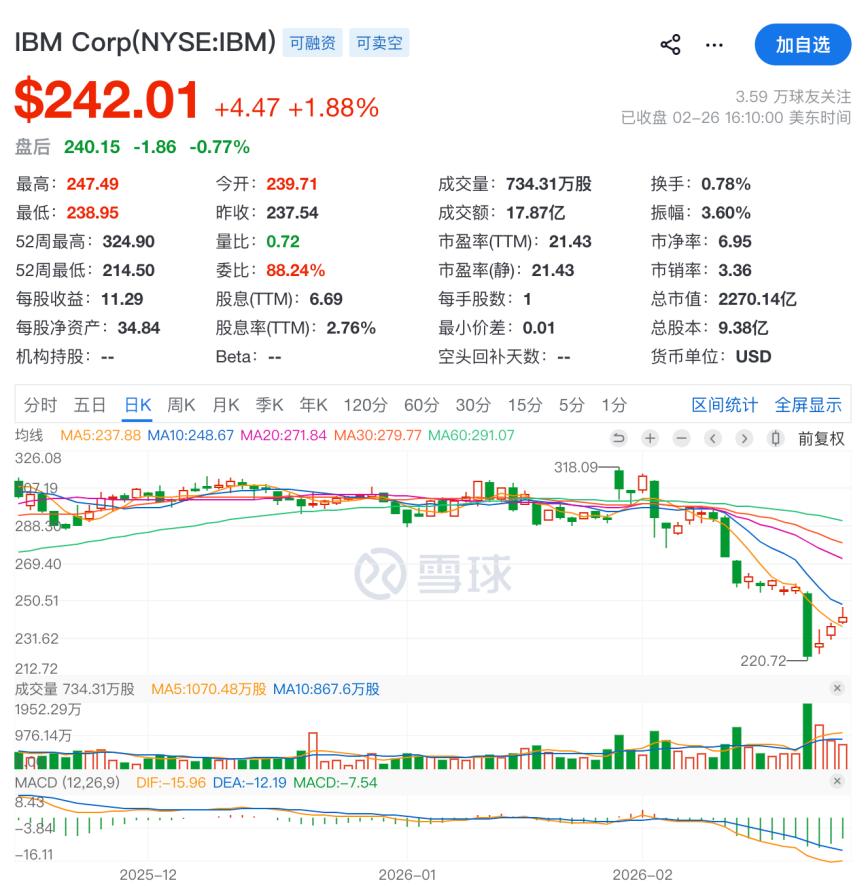Move the chart left with the arrow
866x887 pixels.
[x=713, y=438]
